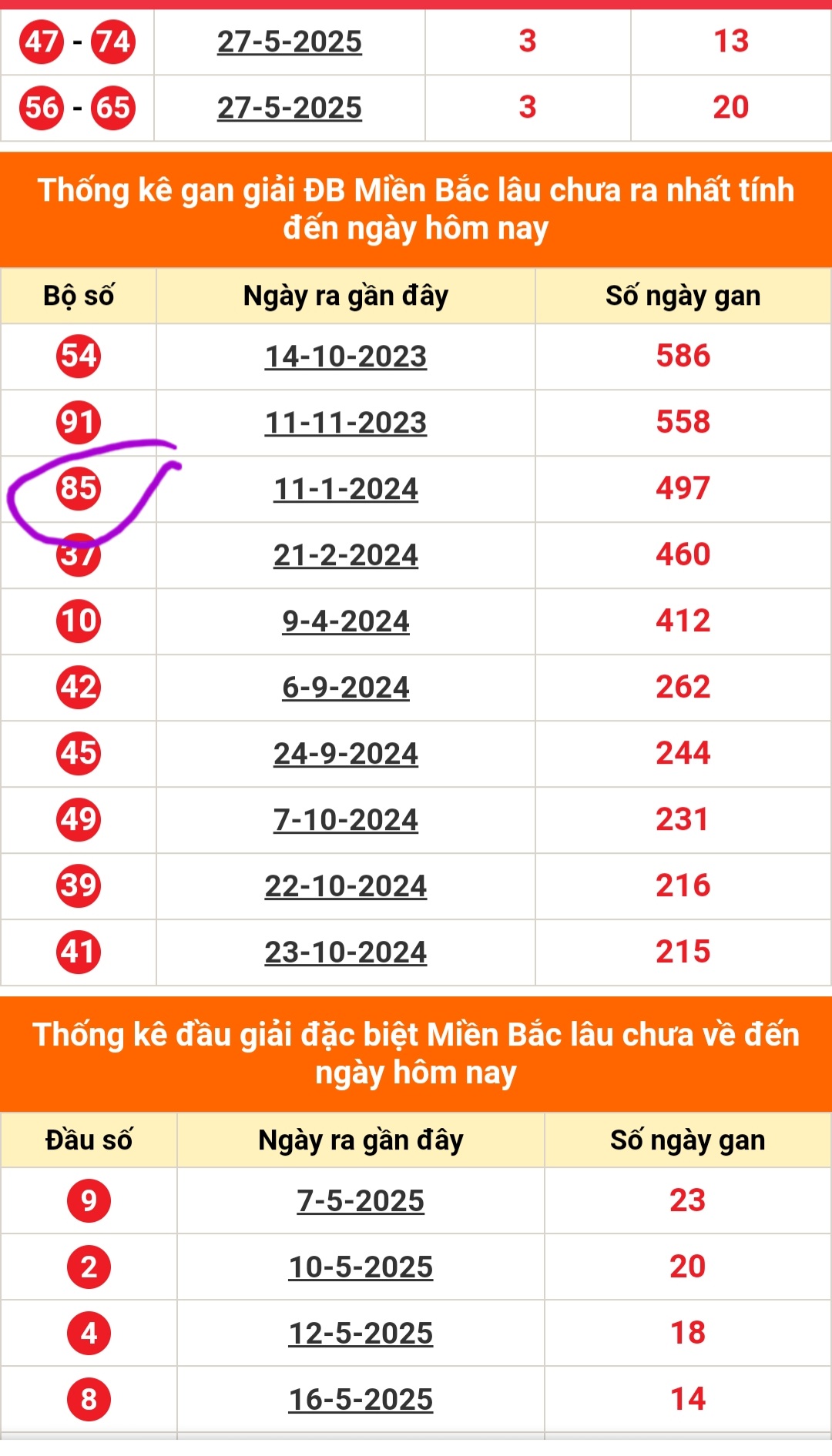The width and height of the screenshot is (832, 1456).
Task: View results for date 9-4-2024
Action: coord(346,621)
